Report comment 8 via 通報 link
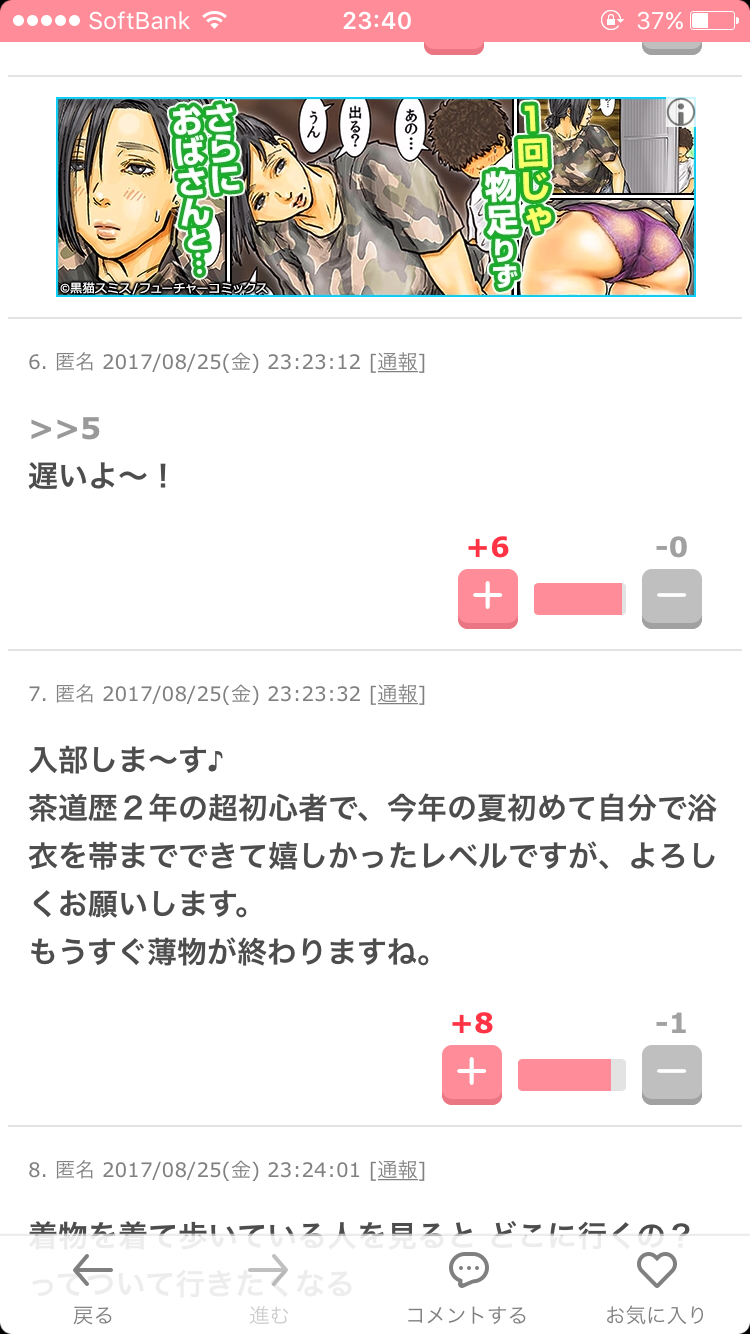Screen dimensions: 750x1334 pos(397,1169)
